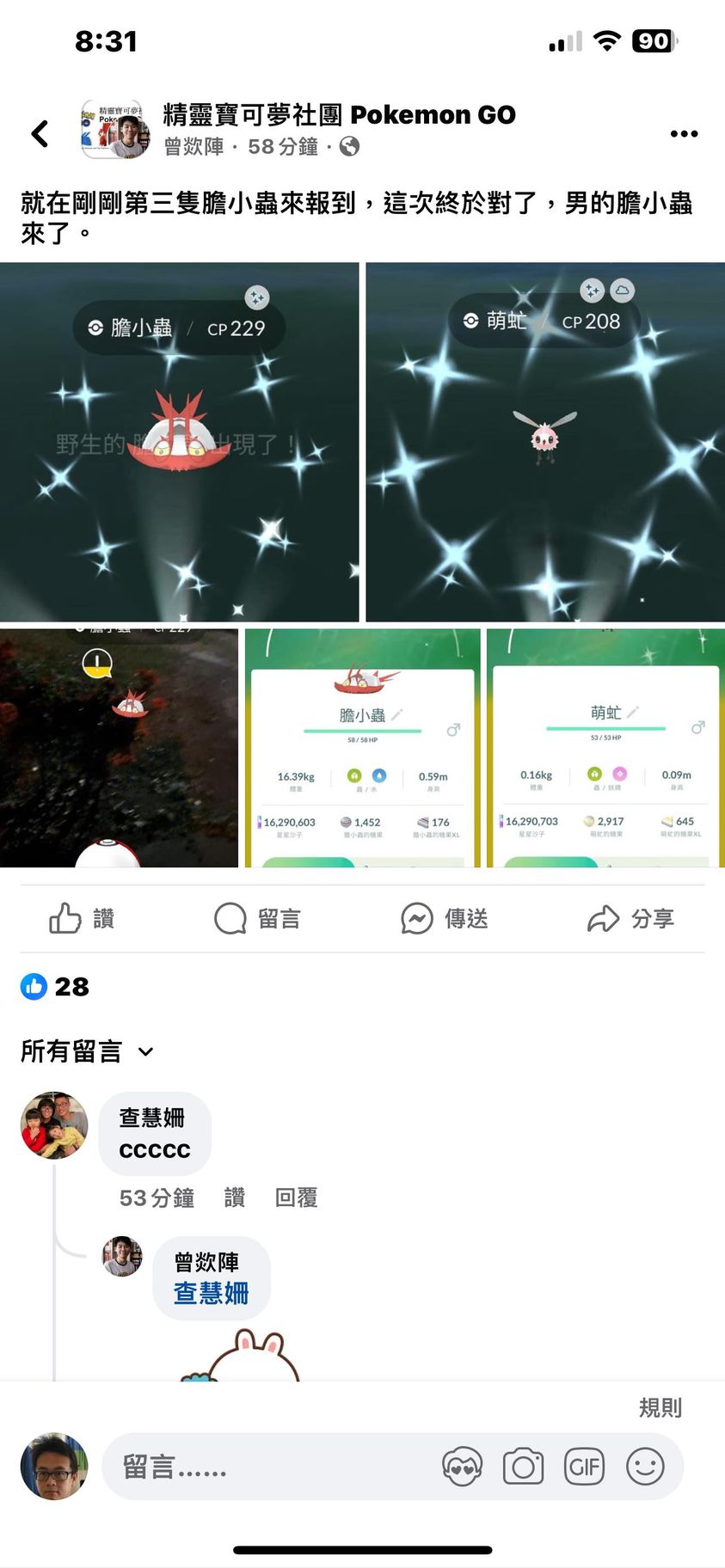Open the 膽小蟲 stats screenshot photo

(x=362, y=747)
